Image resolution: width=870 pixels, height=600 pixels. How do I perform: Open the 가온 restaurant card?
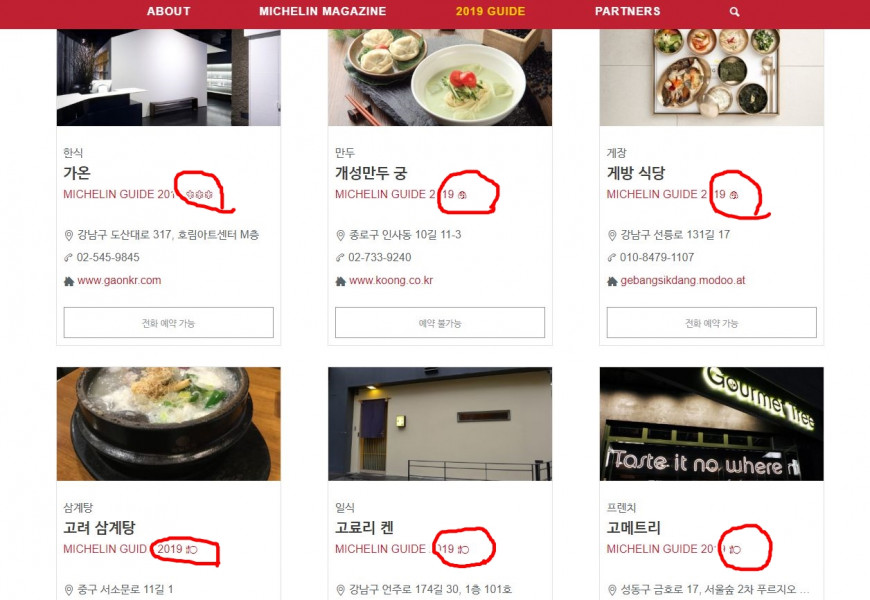pos(77,173)
